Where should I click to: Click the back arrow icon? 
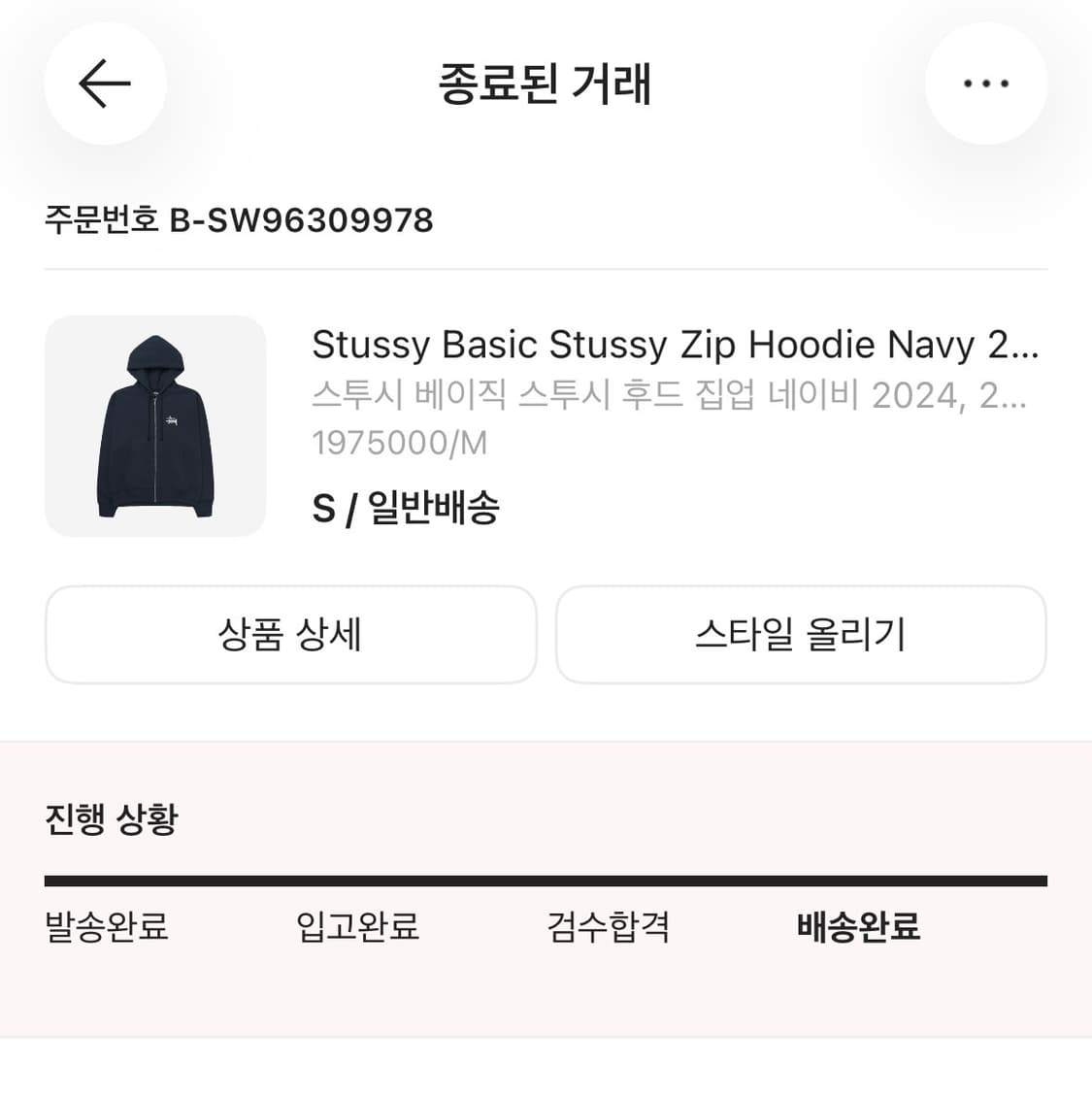(x=104, y=83)
